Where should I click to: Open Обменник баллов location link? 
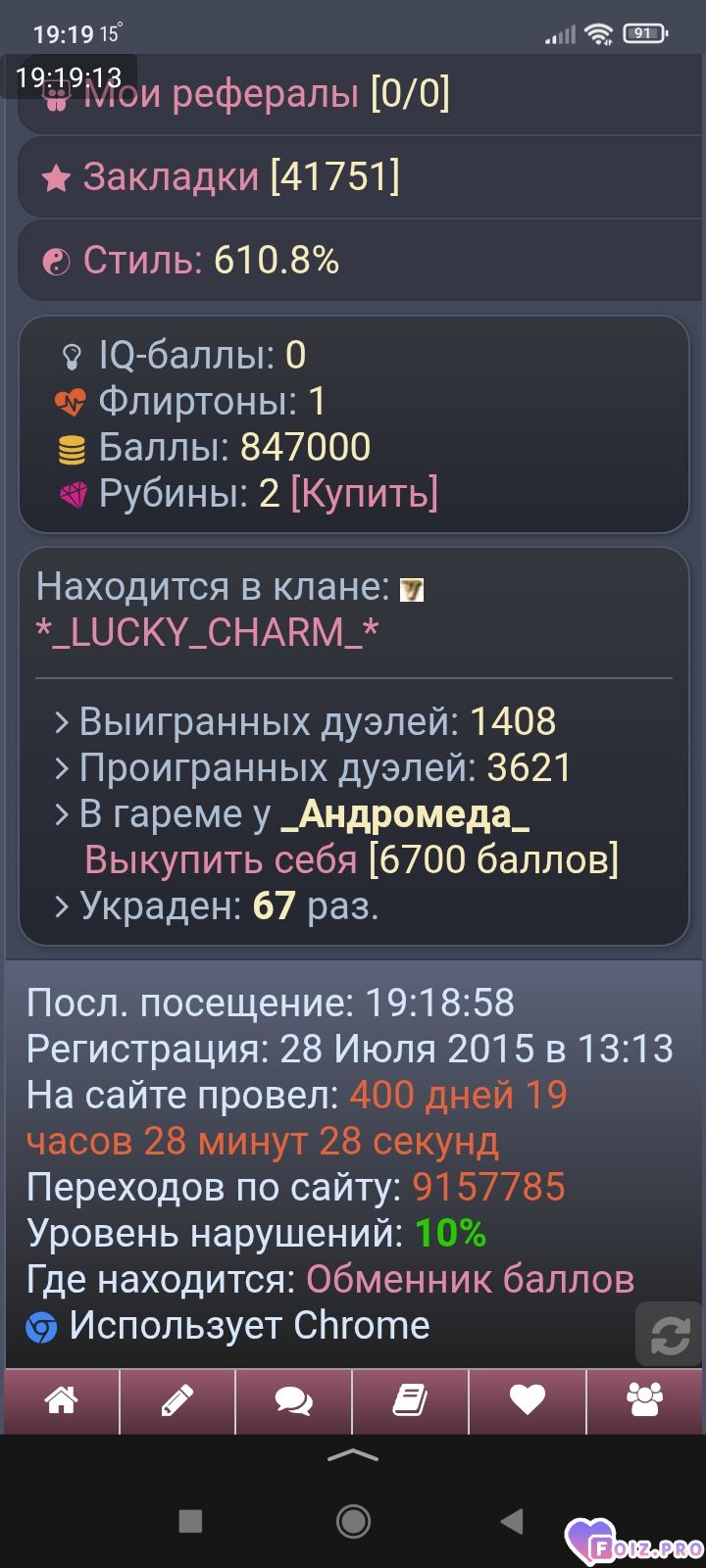tap(471, 1280)
